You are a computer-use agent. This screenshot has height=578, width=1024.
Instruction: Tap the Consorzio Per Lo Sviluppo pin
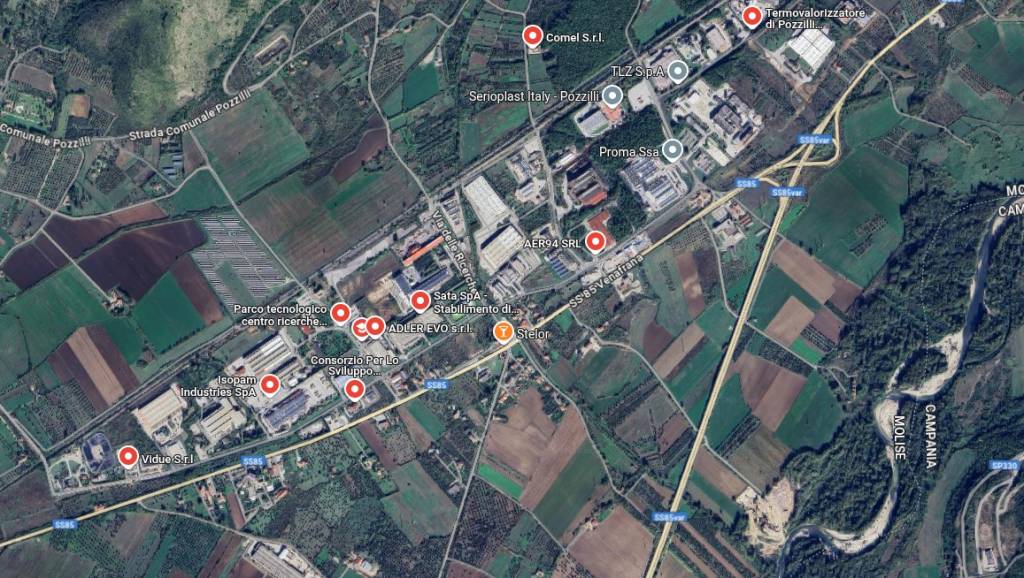tap(354, 389)
